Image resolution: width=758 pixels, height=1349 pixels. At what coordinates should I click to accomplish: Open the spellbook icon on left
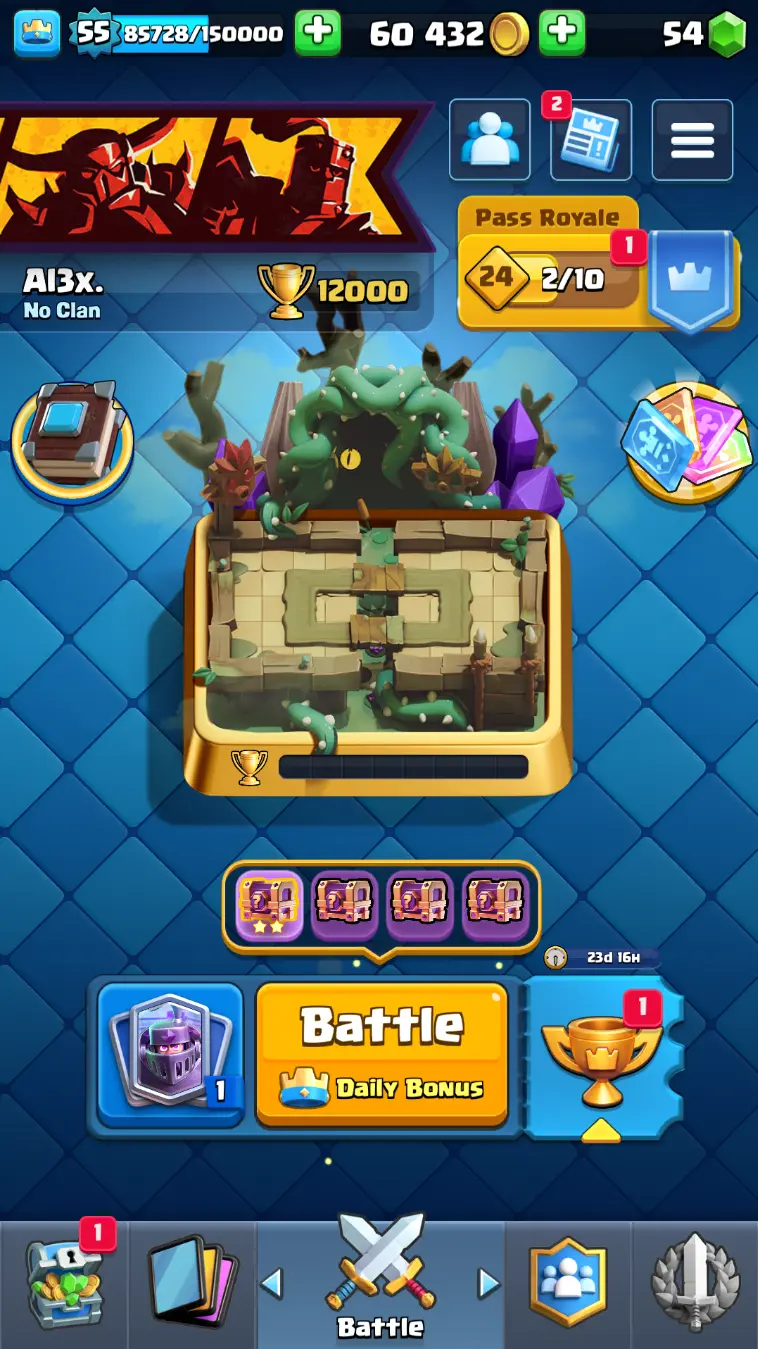click(72, 438)
